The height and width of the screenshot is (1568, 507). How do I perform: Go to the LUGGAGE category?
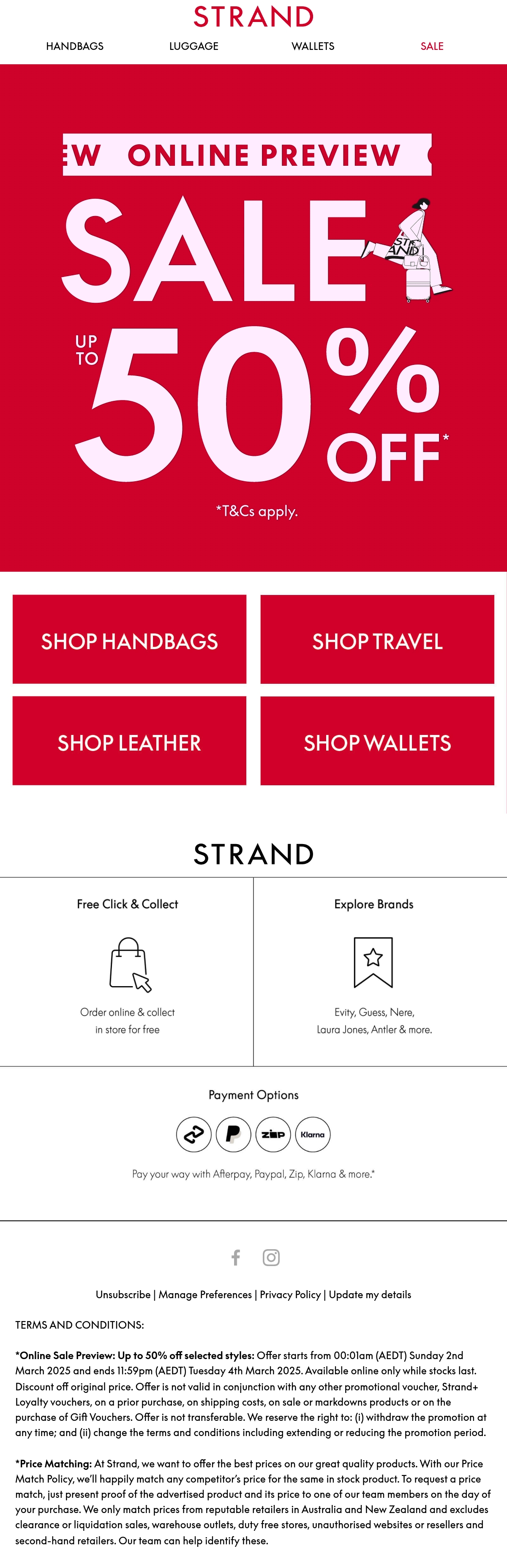194,46
